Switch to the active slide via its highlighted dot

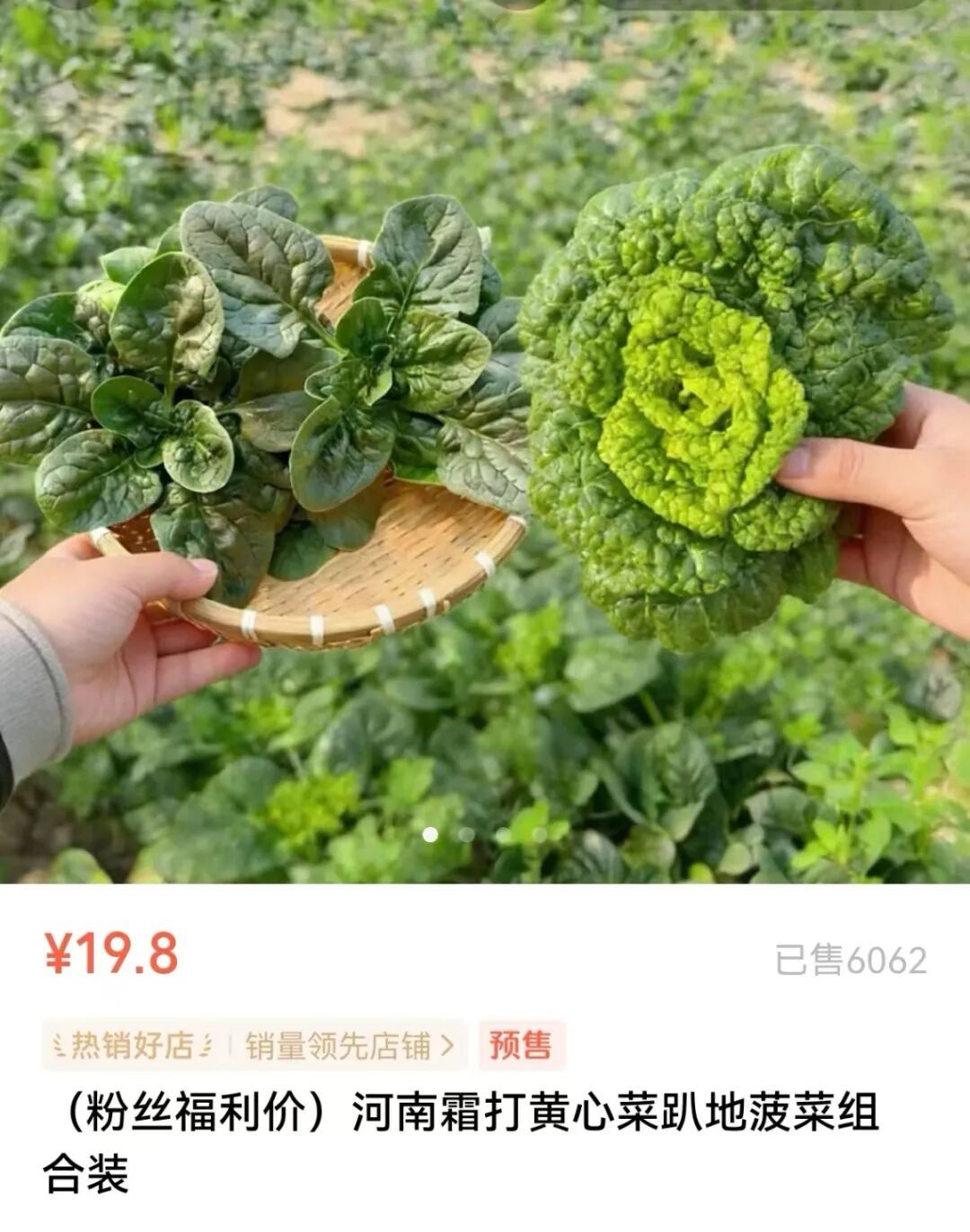pos(429,835)
